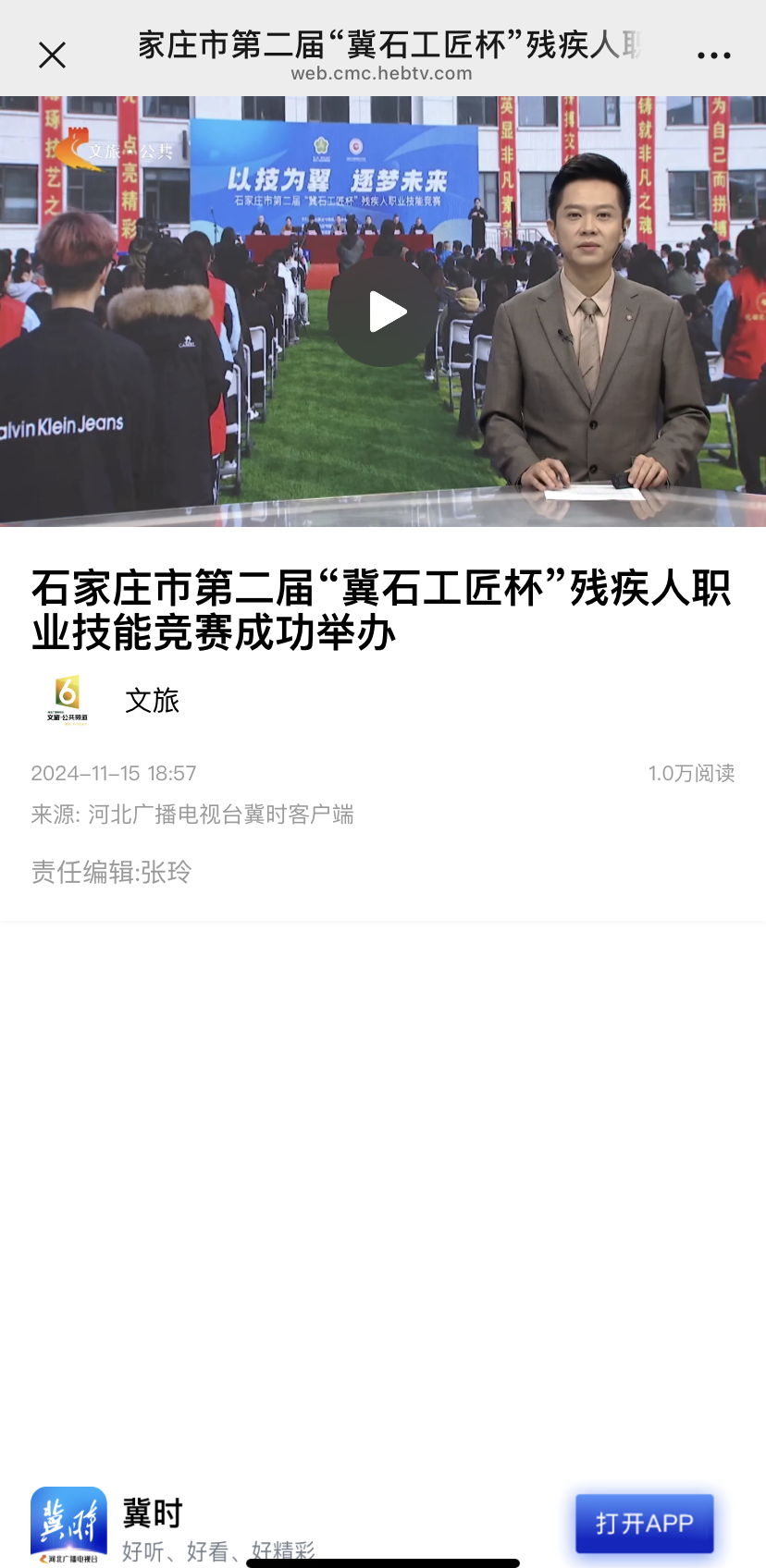The height and width of the screenshot is (1568, 766).
Task: Play the news video
Action: pos(383,312)
